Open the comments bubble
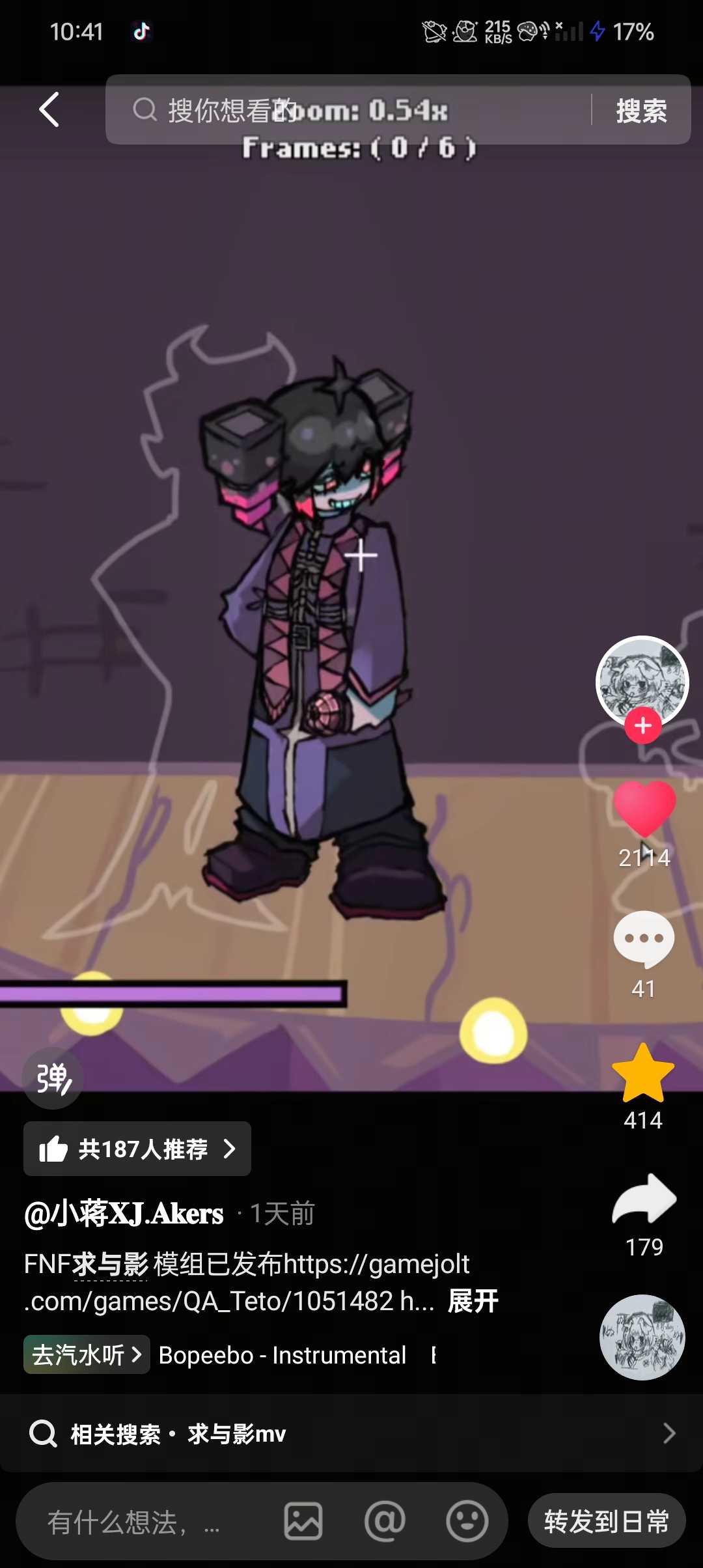 (x=644, y=939)
